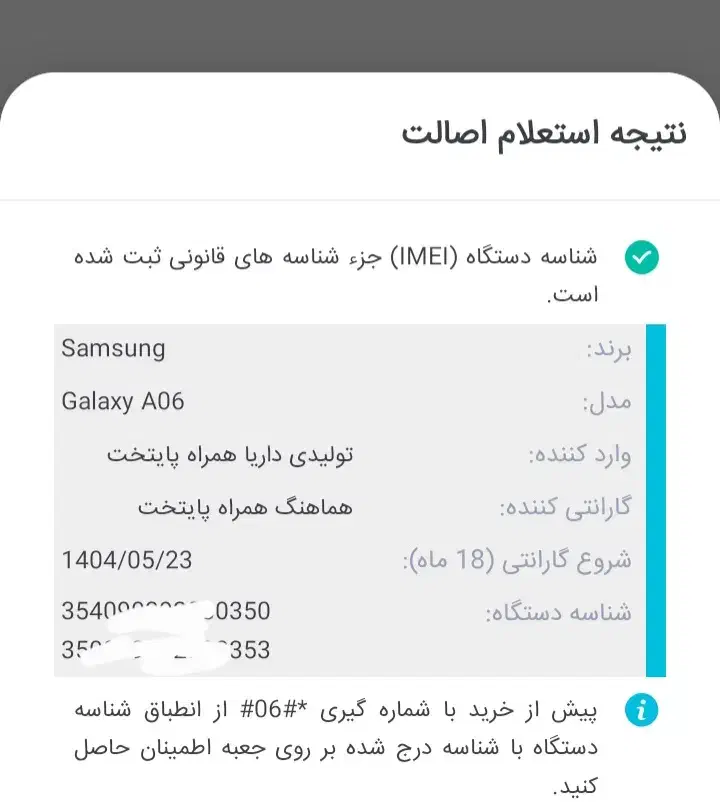
Task: Click the Samsung brand value text
Action: click(112, 348)
